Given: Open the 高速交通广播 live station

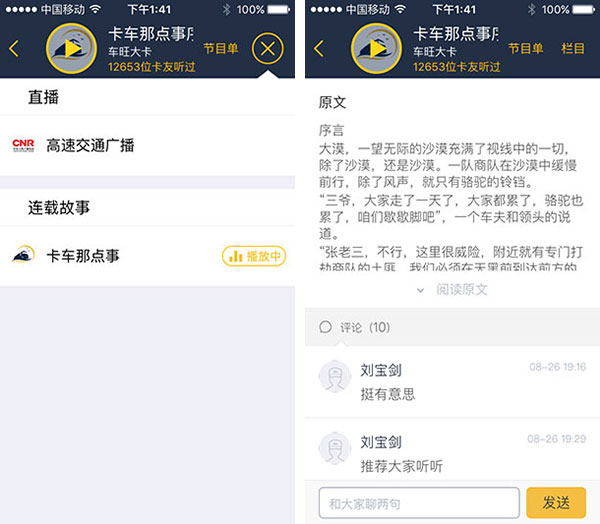Looking at the screenshot, I should [x=90, y=146].
